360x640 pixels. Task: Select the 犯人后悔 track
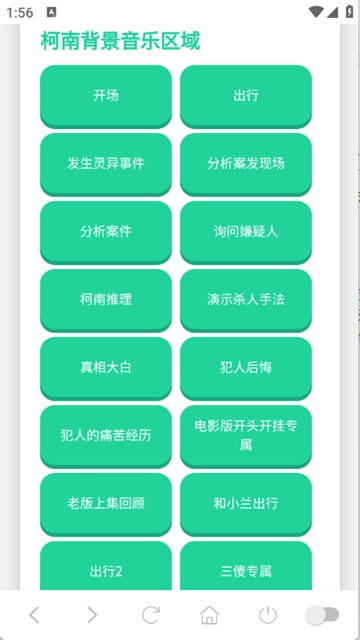click(246, 368)
